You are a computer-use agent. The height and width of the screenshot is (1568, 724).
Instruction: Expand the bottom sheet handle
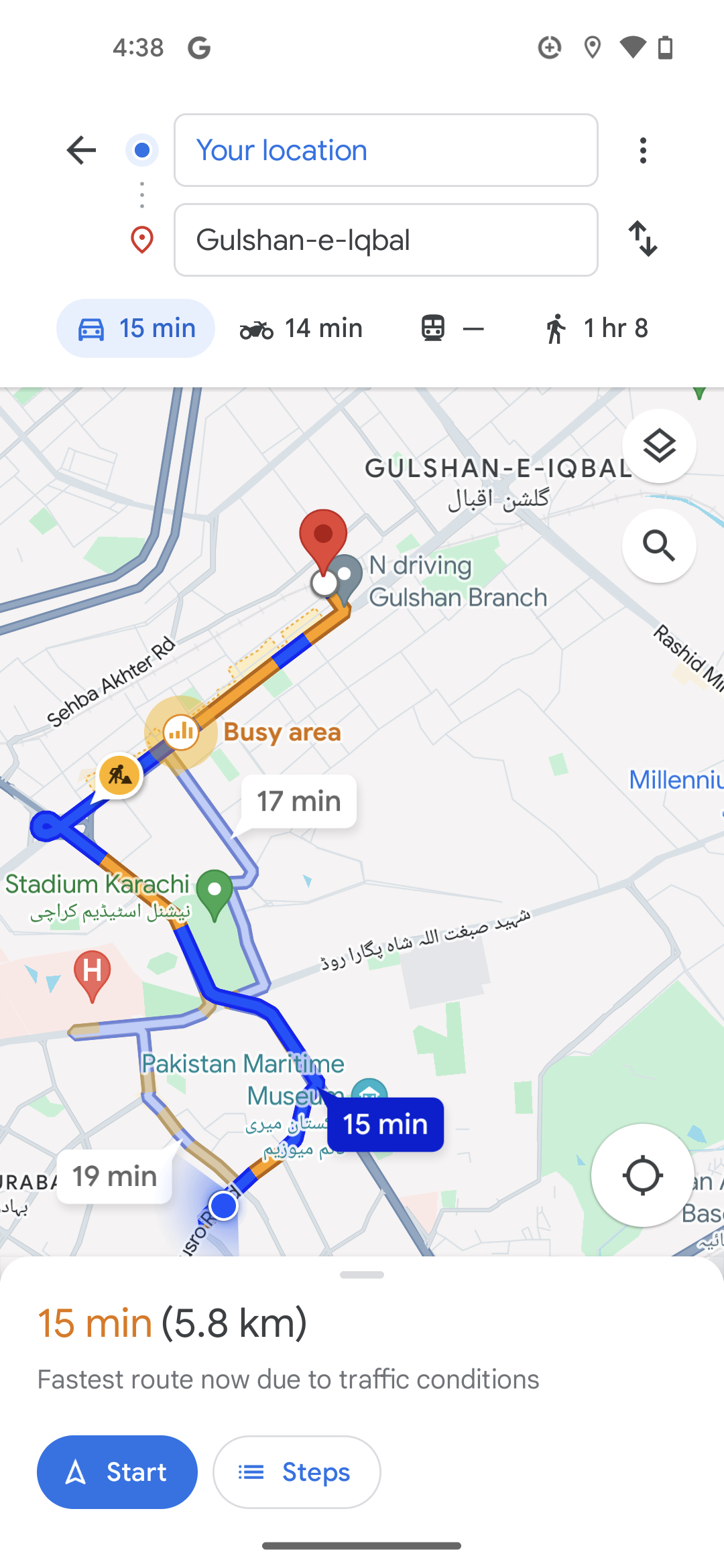(362, 1275)
